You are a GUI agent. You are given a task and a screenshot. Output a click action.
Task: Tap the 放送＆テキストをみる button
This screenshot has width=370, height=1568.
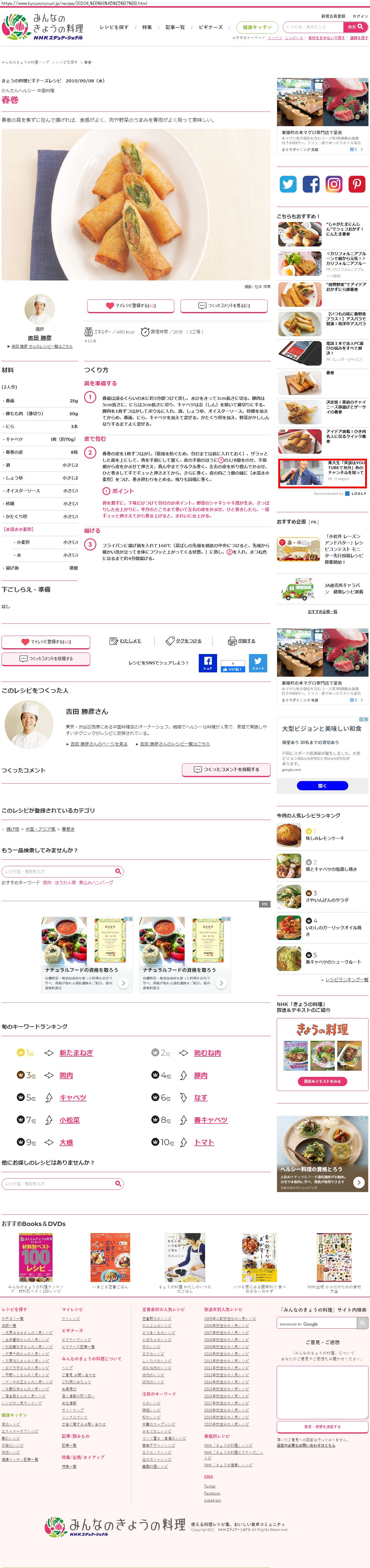coord(323,1081)
